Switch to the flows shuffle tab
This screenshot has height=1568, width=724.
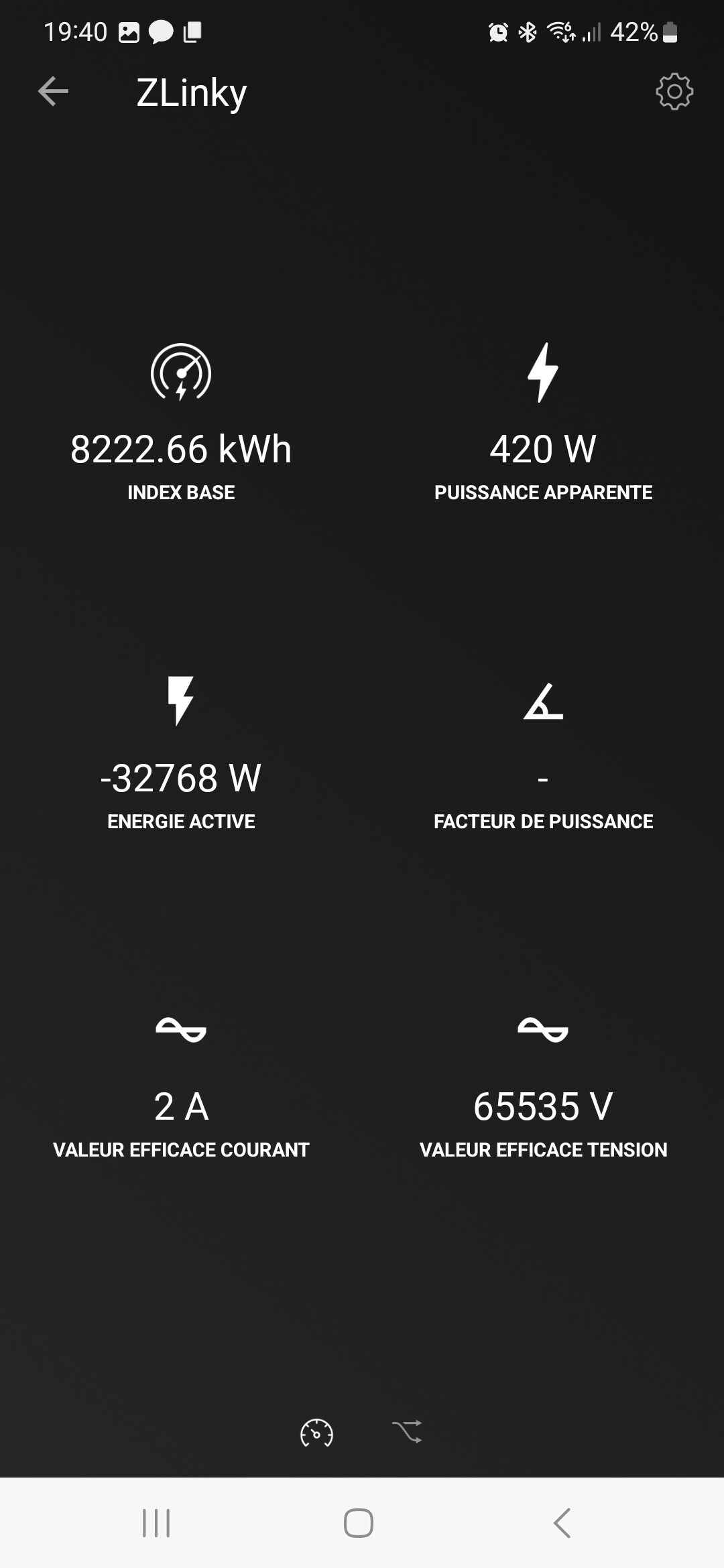click(x=407, y=1431)
